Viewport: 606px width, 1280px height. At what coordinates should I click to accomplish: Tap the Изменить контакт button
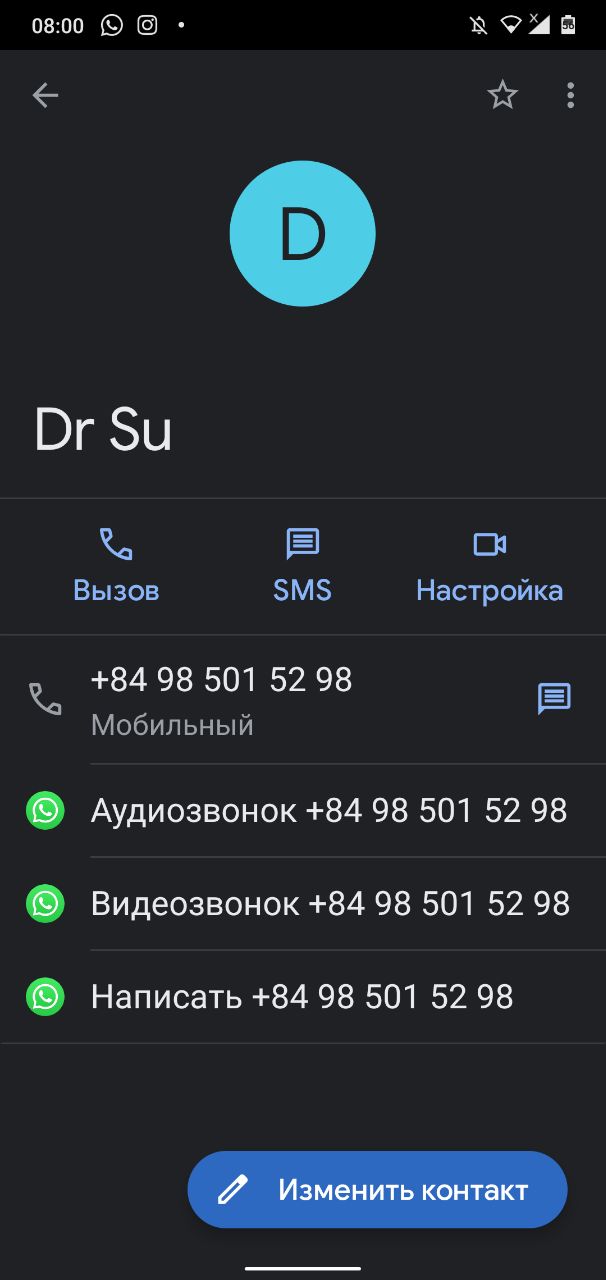(377, 1190)
